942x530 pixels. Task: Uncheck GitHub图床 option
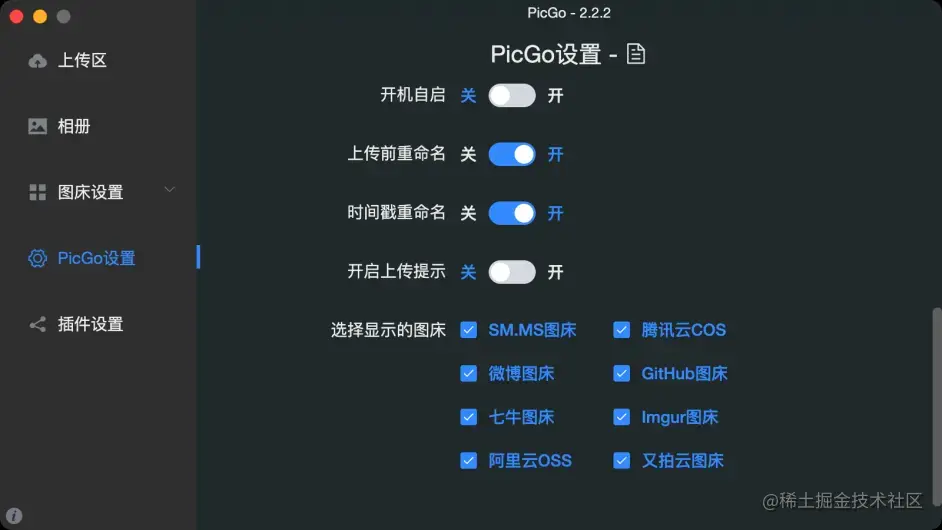(621, 373)
